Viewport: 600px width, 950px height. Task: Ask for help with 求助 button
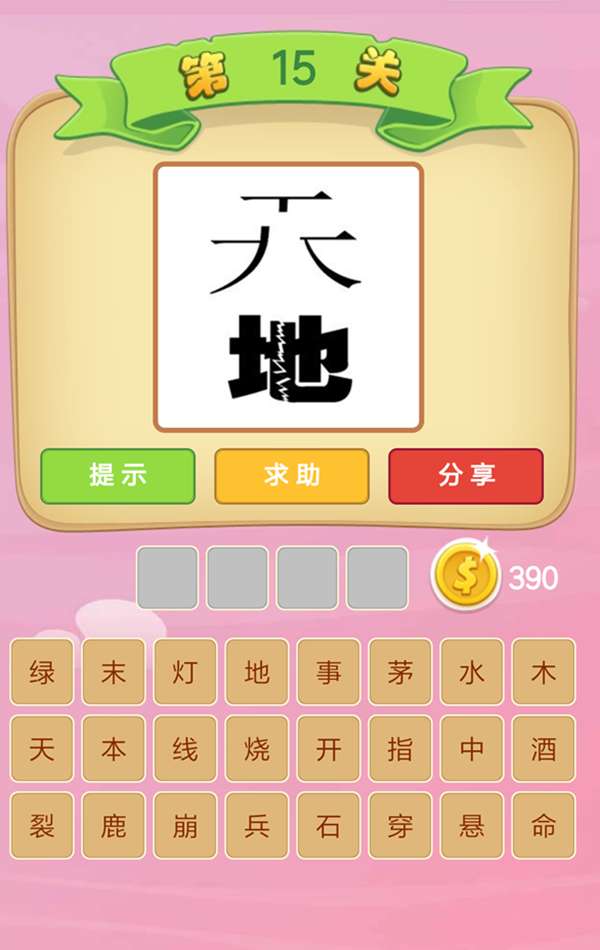(292, 476)
